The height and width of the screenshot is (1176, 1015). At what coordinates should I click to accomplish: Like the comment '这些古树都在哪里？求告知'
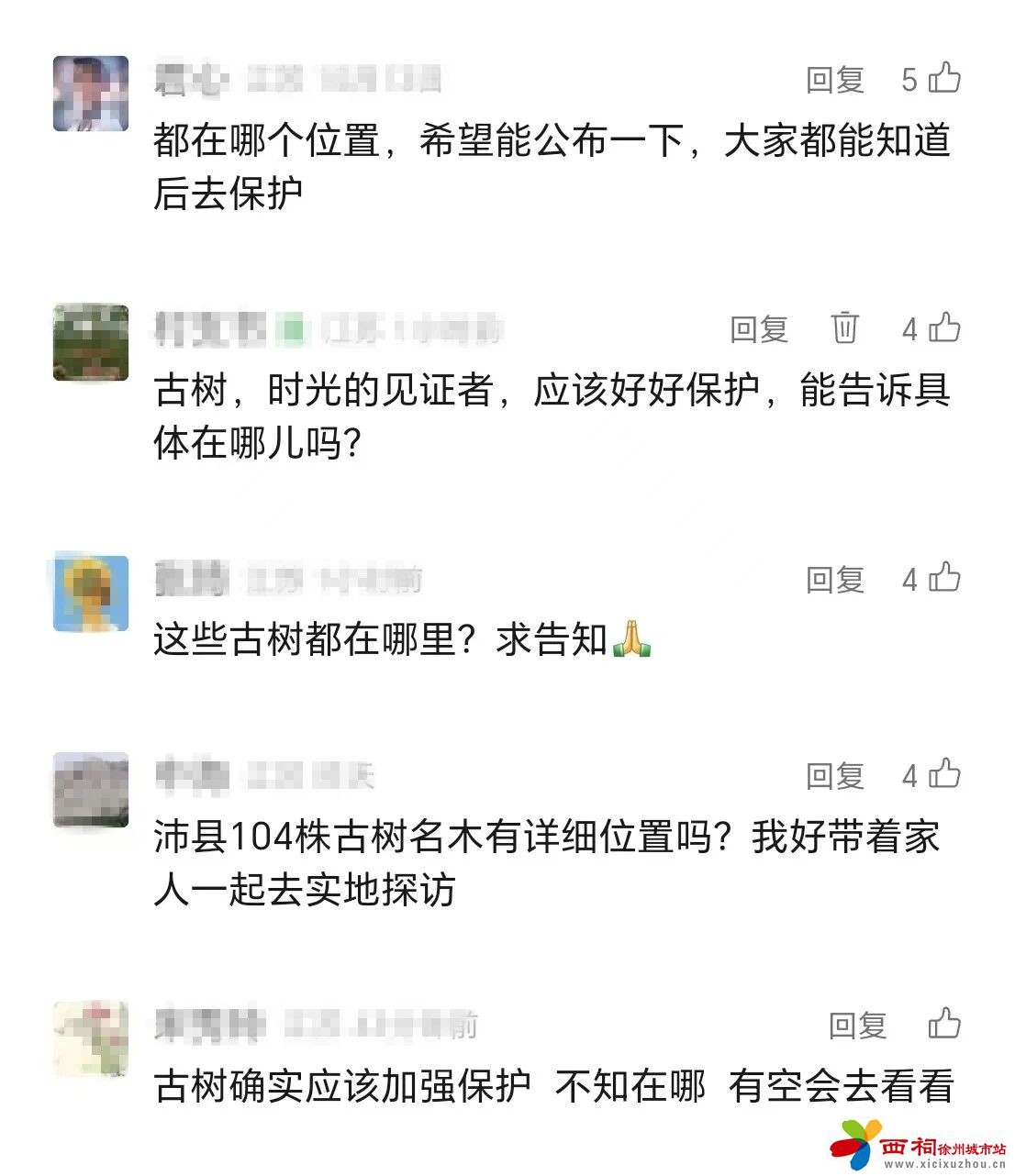click(945, 579)
